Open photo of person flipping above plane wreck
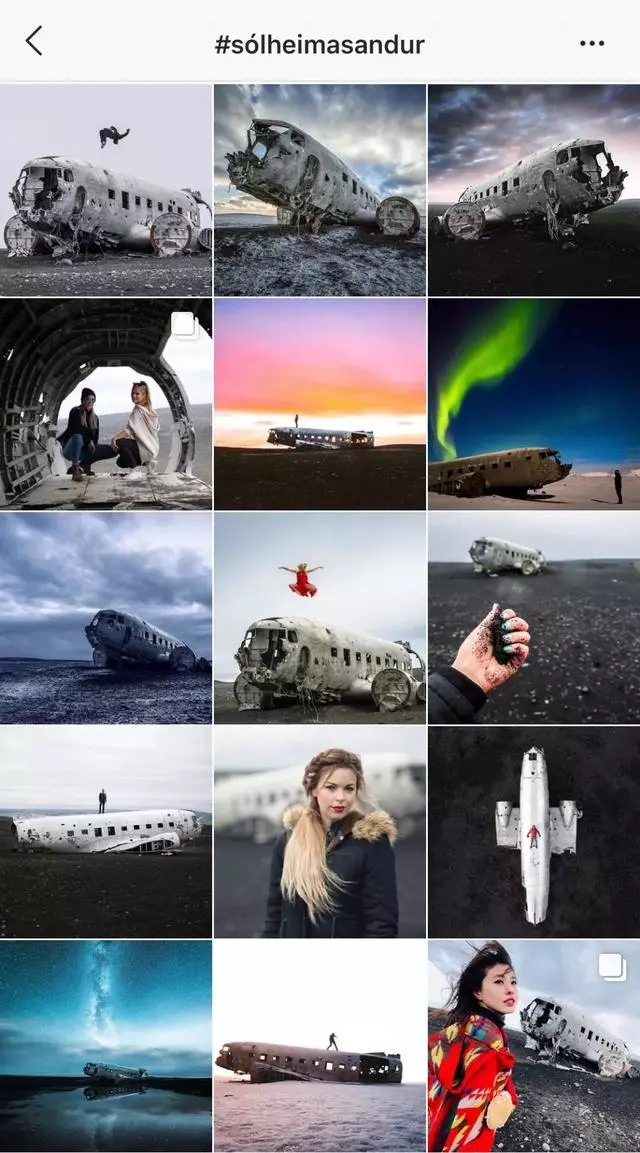Screen dimensions: 640x1153 (x=106, y=189)
